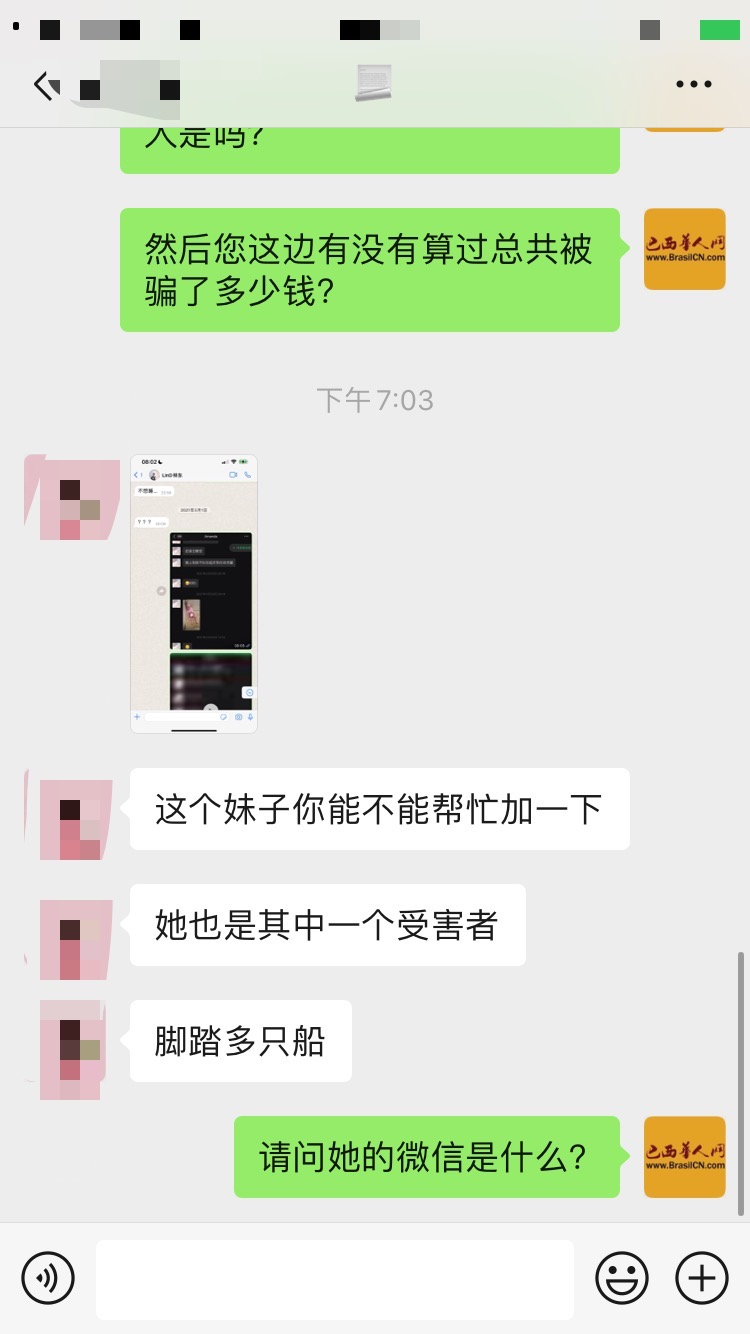Viewport: 750px width, 1334px height.
Task: Open the shared screenshot image
Action: click(x=194, y=594)
